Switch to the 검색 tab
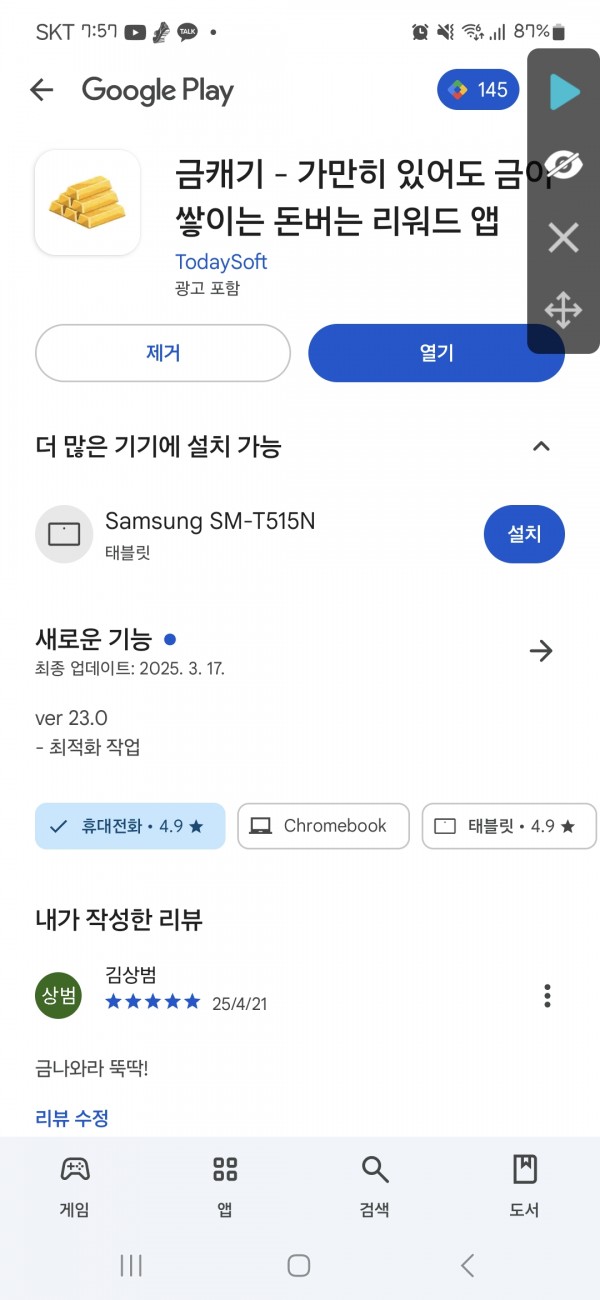The image size is (600, 1300). [375, 1186]
